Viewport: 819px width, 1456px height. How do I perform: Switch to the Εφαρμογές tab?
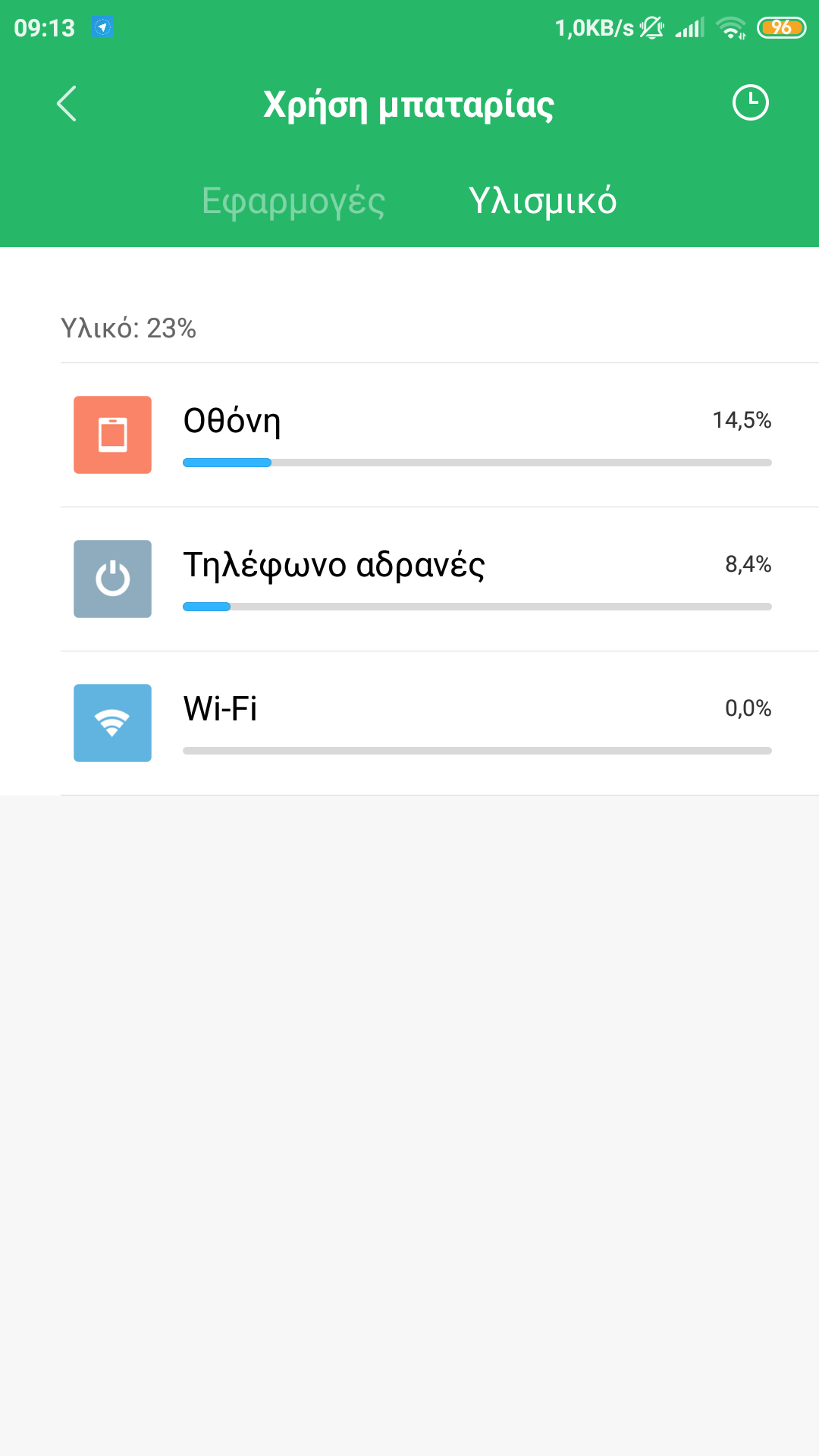pyautogui.click(x=293, y=202)
